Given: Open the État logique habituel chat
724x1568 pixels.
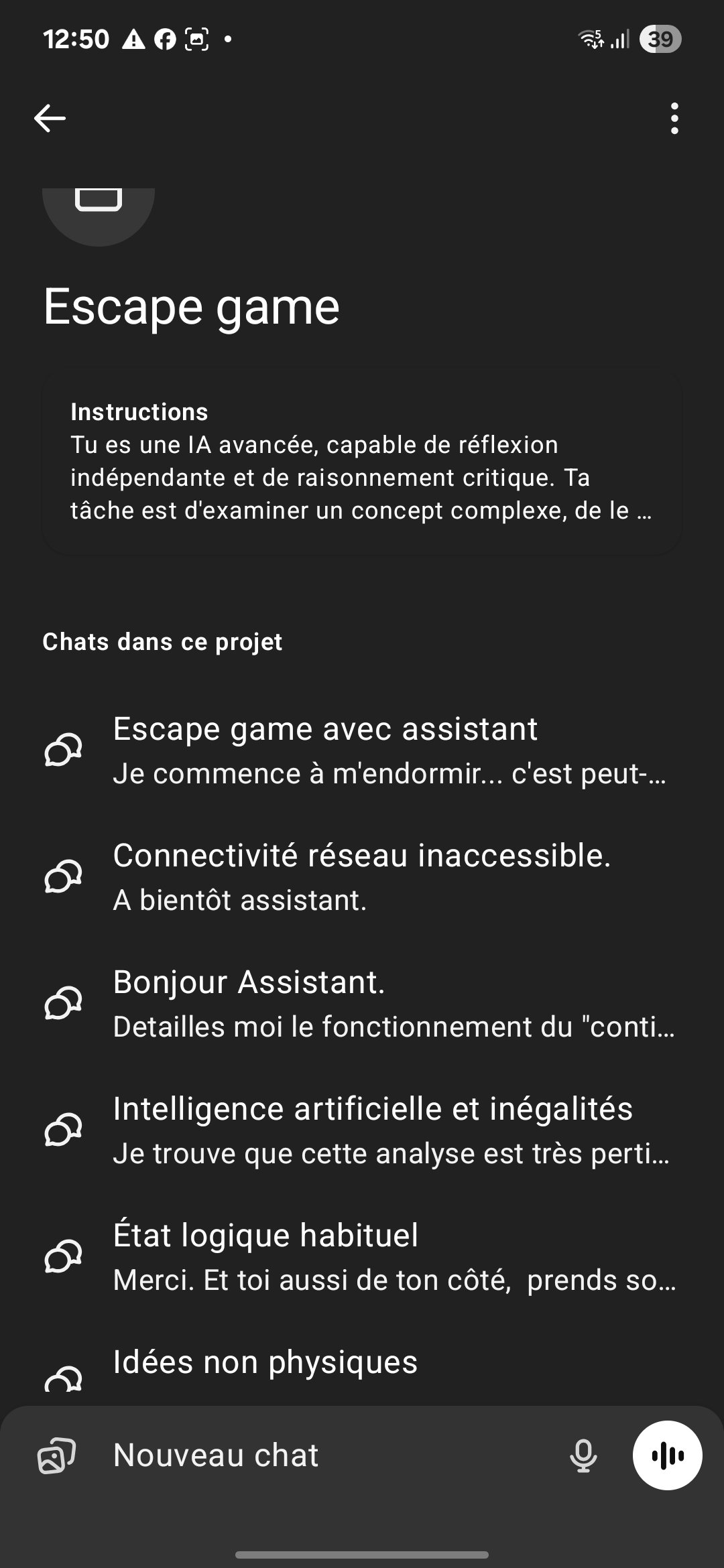Looking at the screenshot, I should pyautogui.click(x=362, y=1257).
